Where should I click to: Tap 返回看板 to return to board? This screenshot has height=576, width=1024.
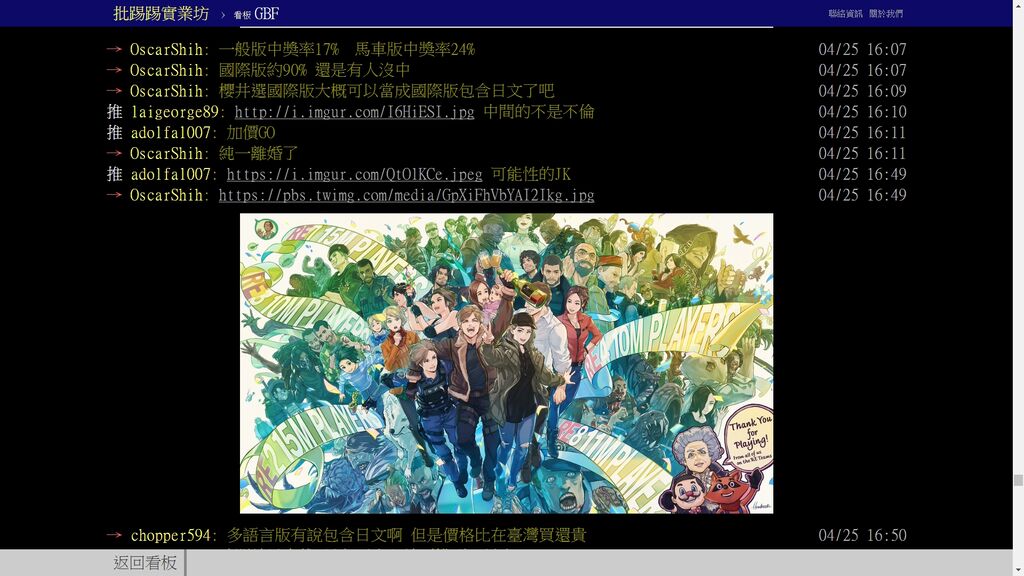pos(145,563)
